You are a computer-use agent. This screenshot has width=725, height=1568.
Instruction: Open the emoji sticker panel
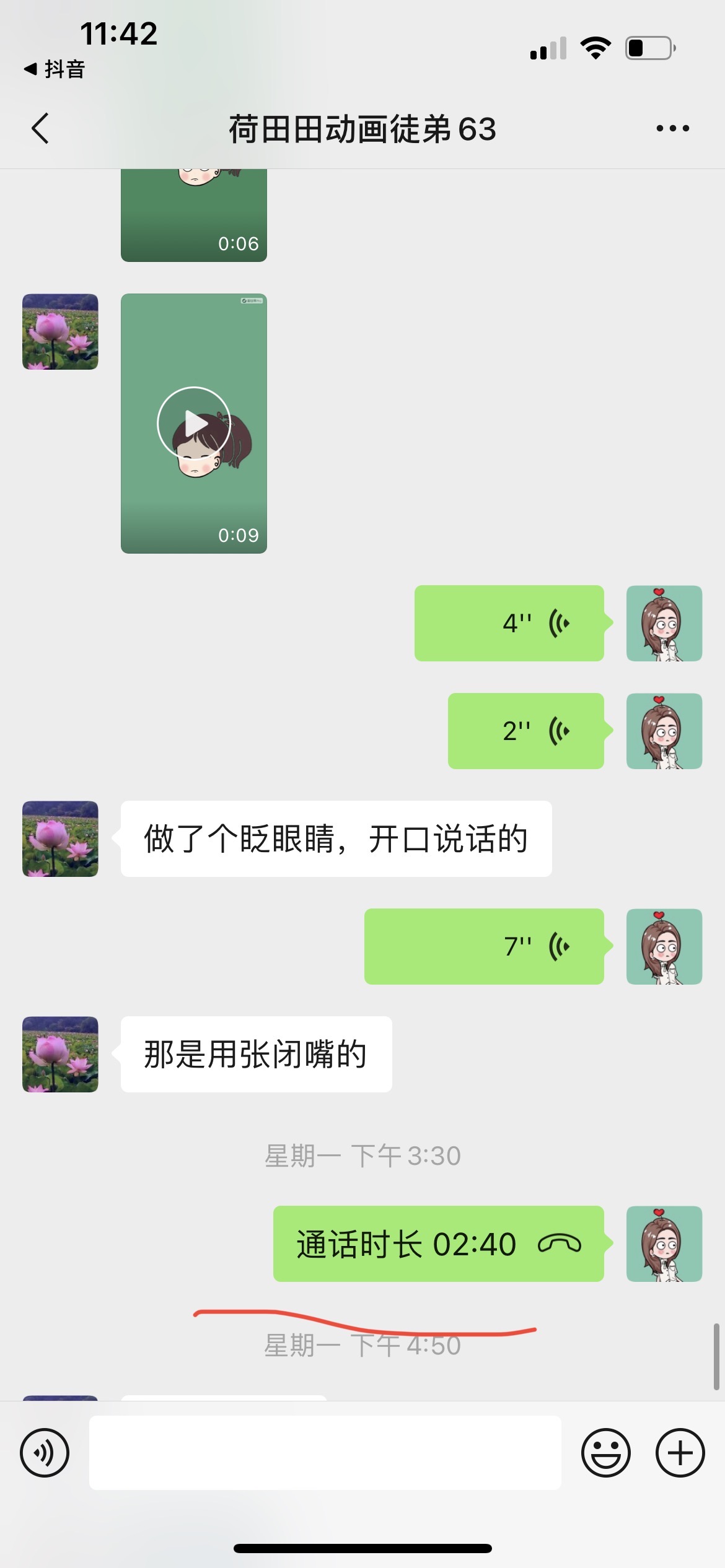606,1453
